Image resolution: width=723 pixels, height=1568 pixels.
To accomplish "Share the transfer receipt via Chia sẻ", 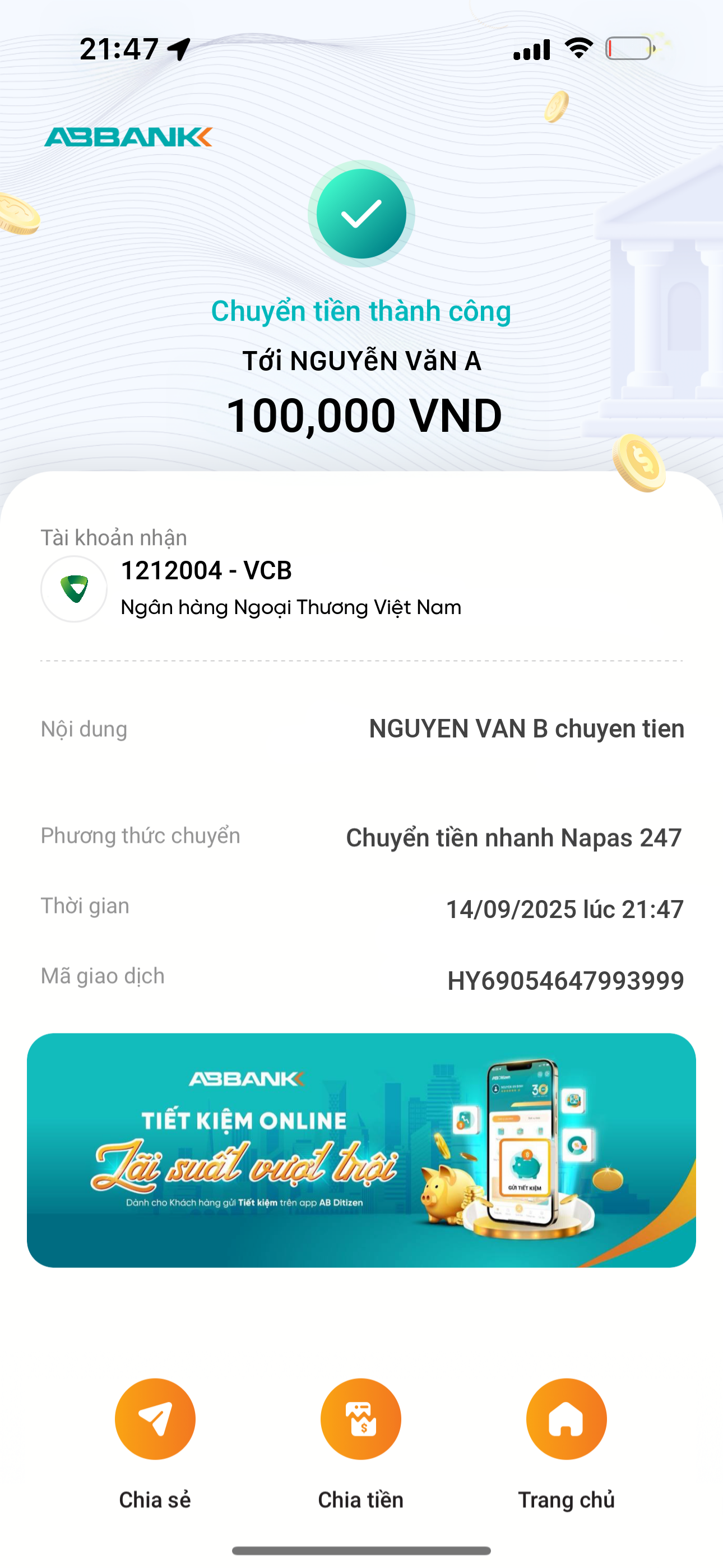I will [155, 1419].
